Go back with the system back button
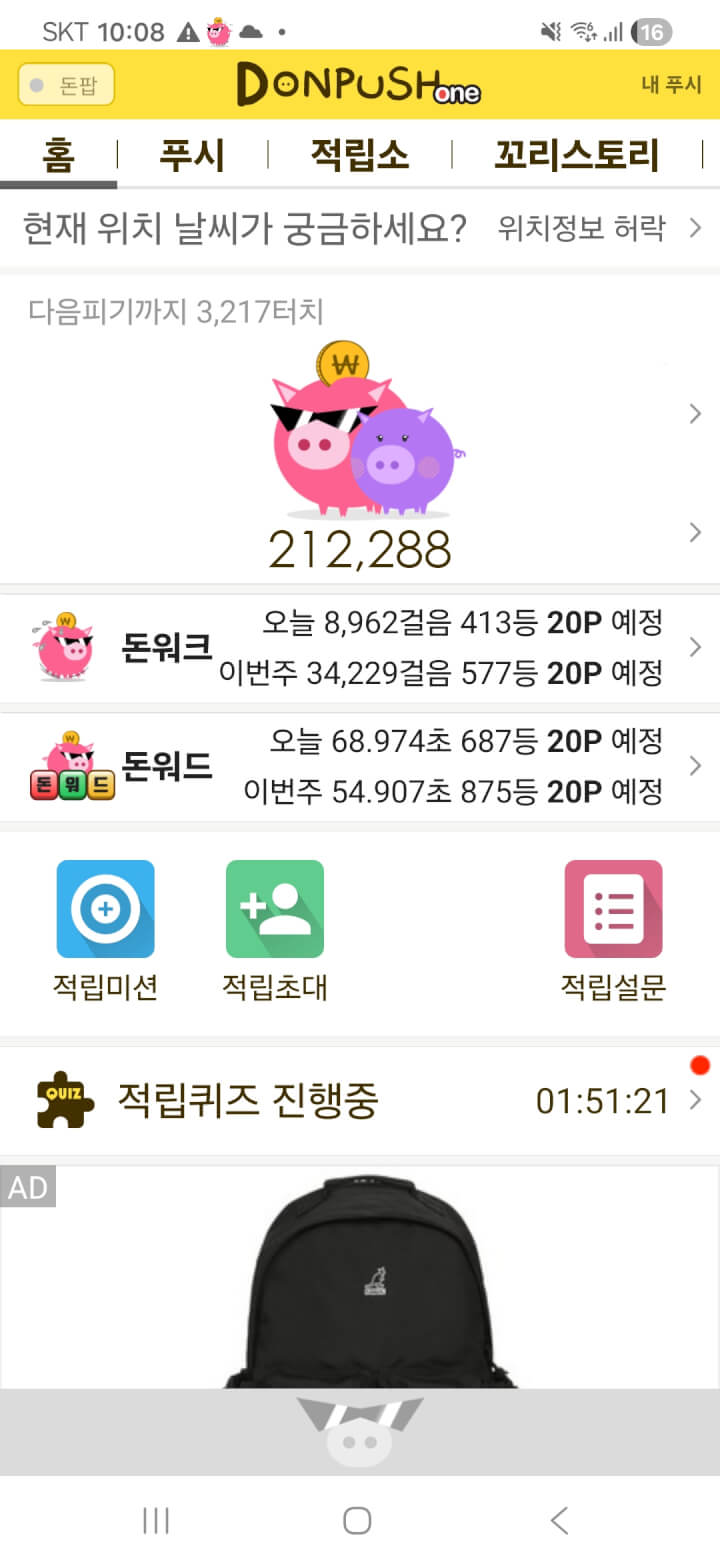This screenshot has width=720, height=1560. [x=559, y=1521]
